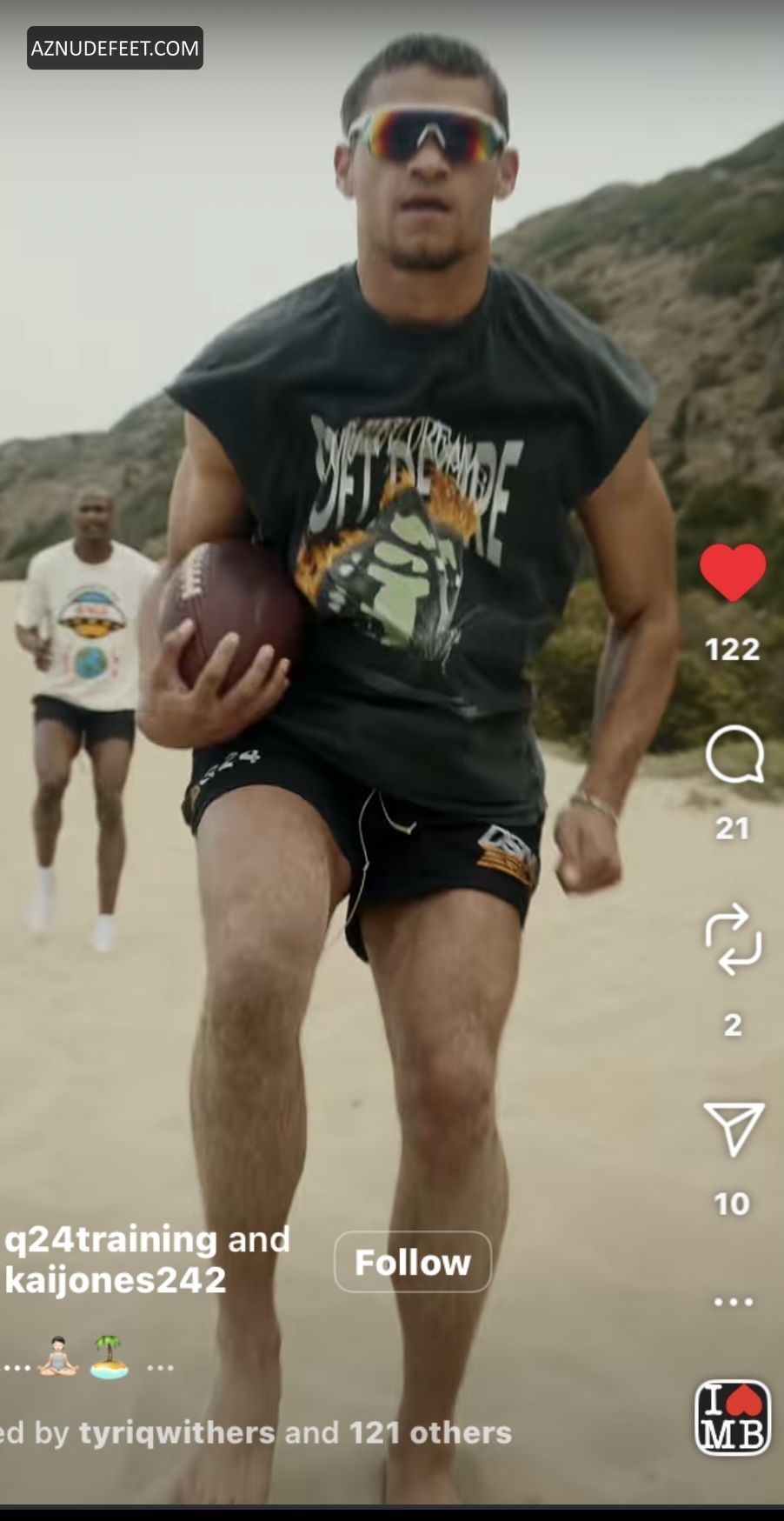This screenshot has width=784, height=1521.
Task: Open q24training's profile
Action: pyautogui.click(x=111, y=1239)
